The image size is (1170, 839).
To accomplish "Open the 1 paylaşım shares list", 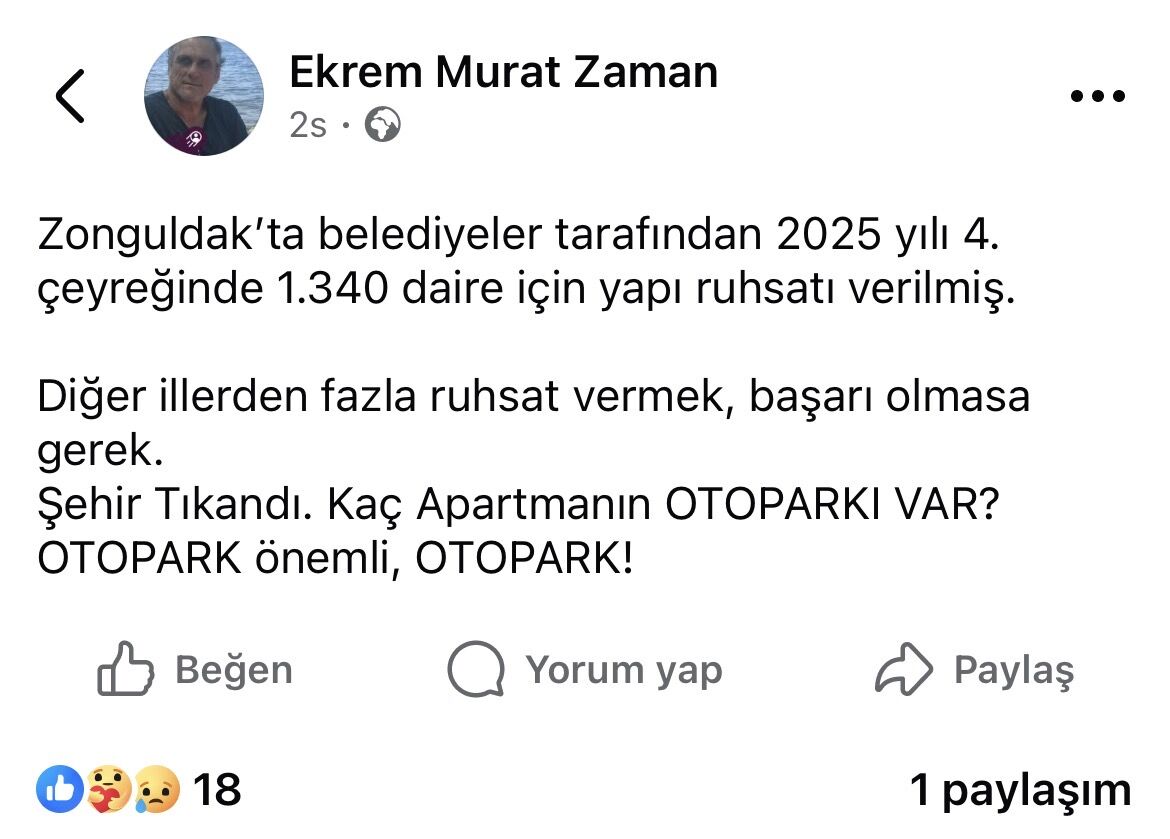I will tap(1020, 790).
